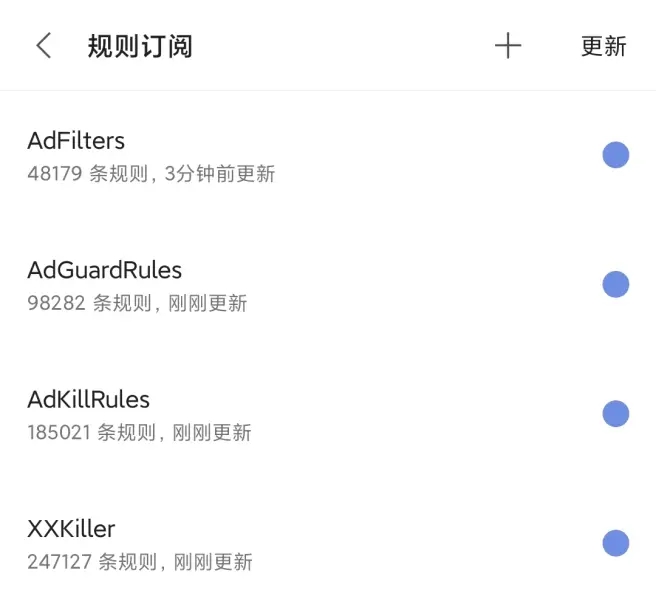The width and height of the screenshot is (656, 613).
Task: Toggle the XXKiller blue dot
Action: tap(615, 543)
